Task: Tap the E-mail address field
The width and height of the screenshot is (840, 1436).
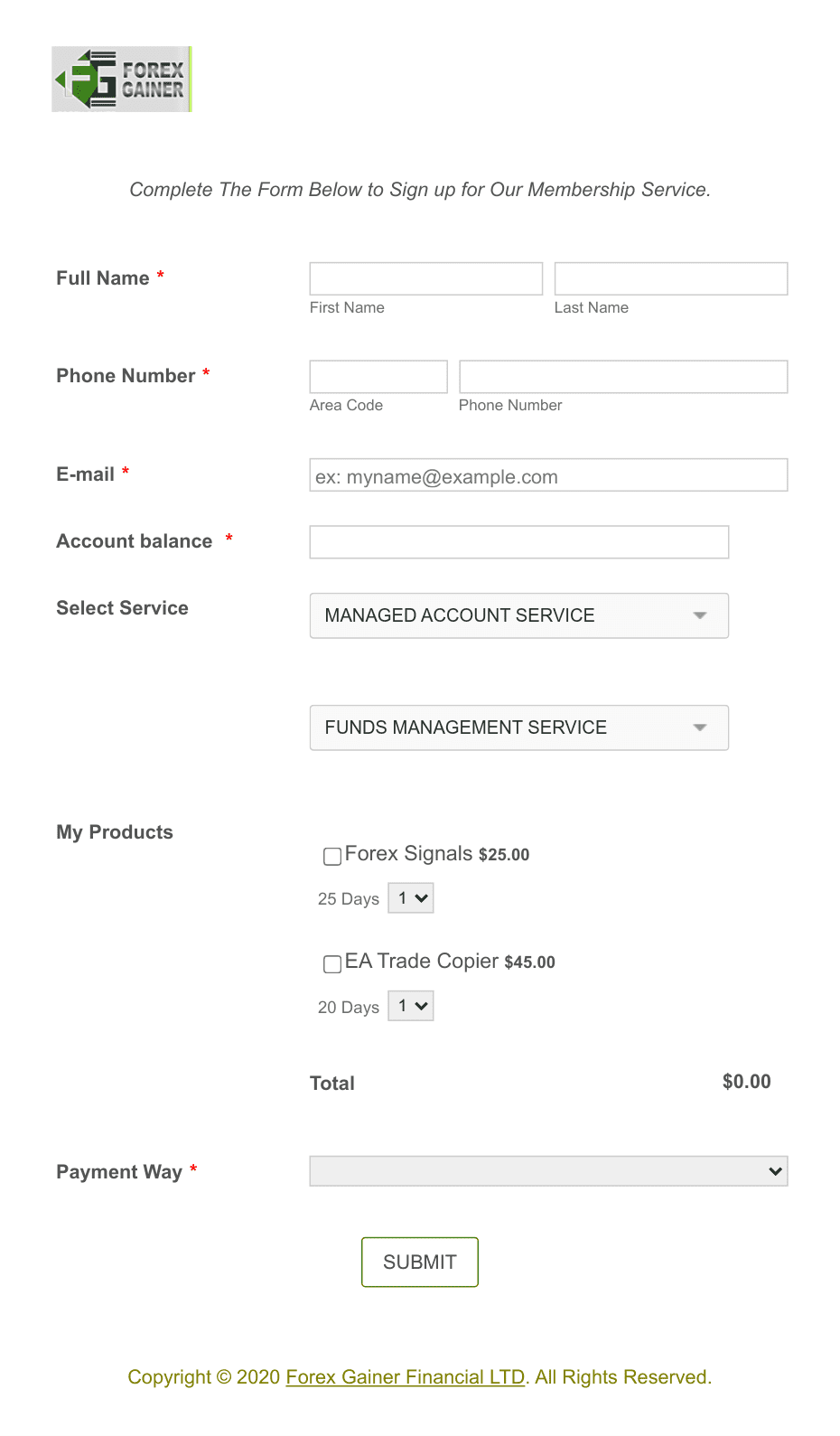Action: [548, 475]
